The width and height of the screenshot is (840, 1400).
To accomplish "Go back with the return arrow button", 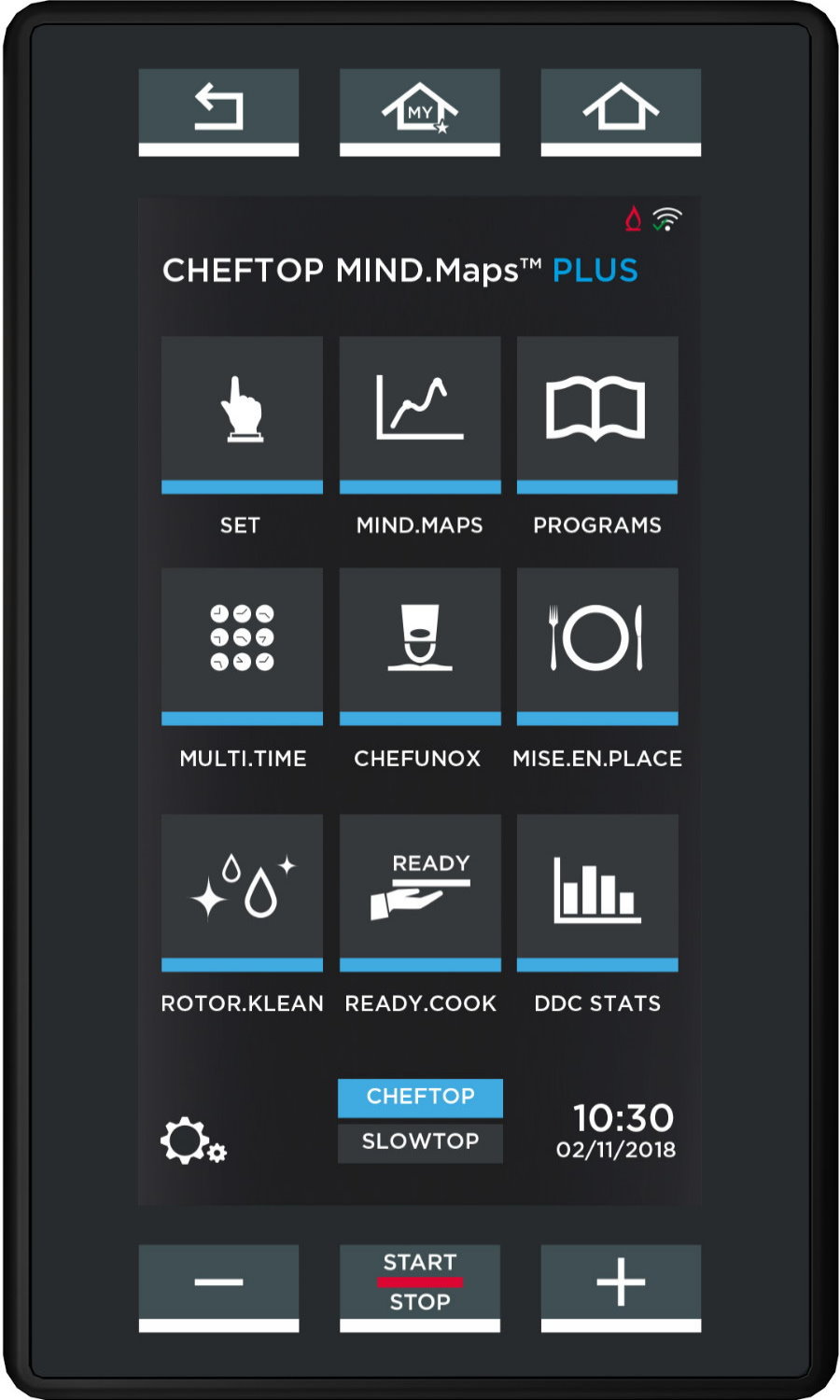I will coord(218,111).
